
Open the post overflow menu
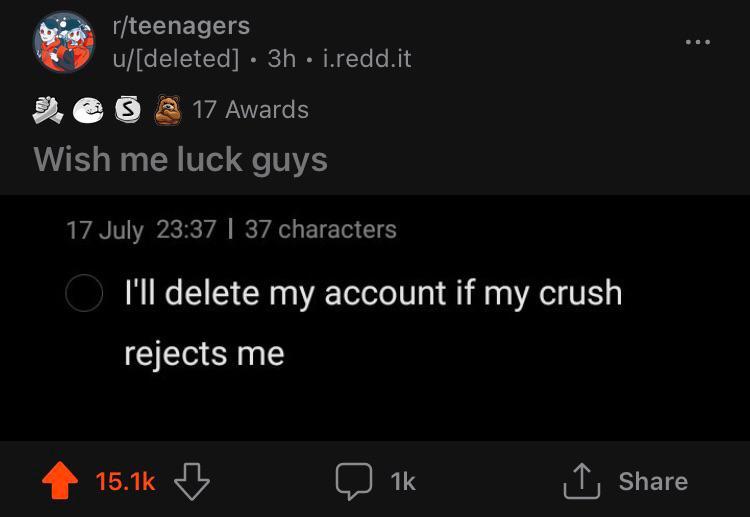click(x=697, y=42)
